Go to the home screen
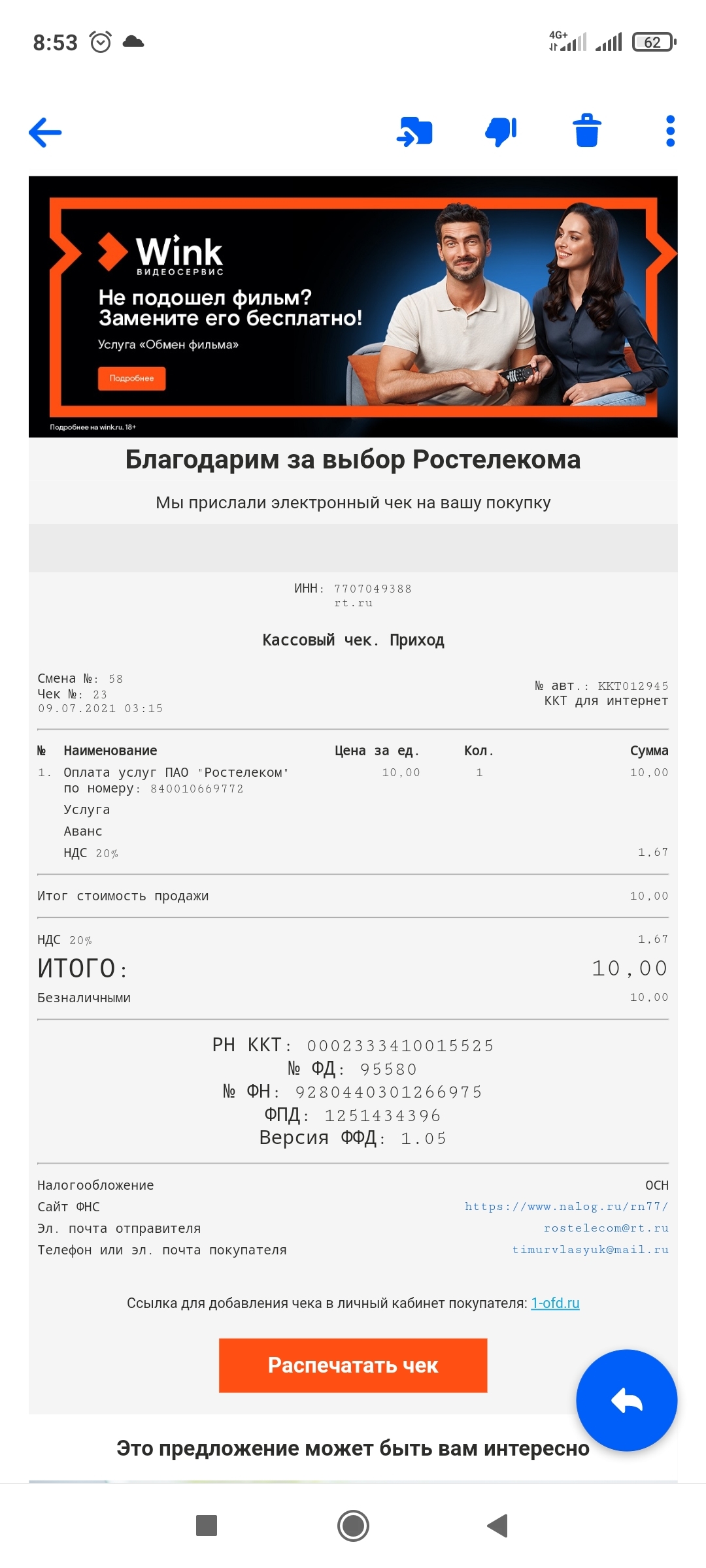 point(353,1526)
